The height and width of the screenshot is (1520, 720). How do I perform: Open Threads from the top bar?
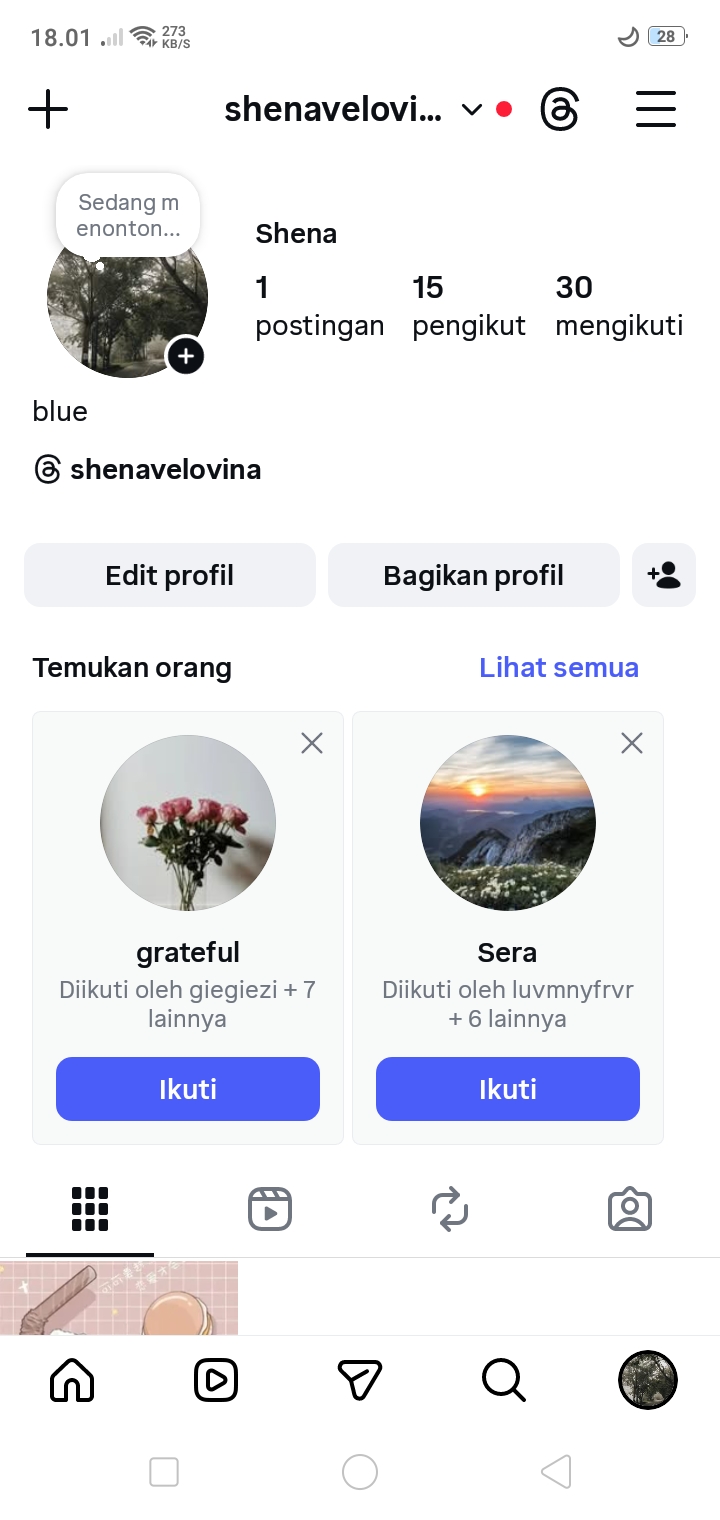[x=560, y=109]
